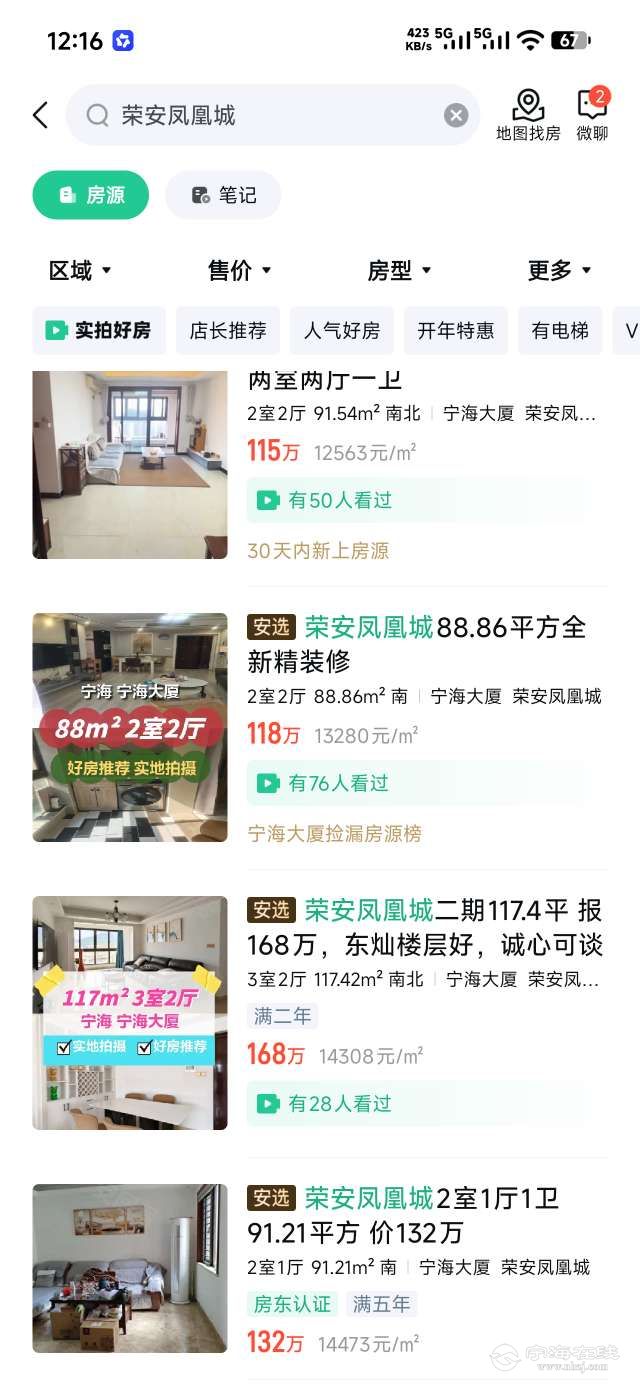Switch to the 笔记 tab

pos(223,195)
